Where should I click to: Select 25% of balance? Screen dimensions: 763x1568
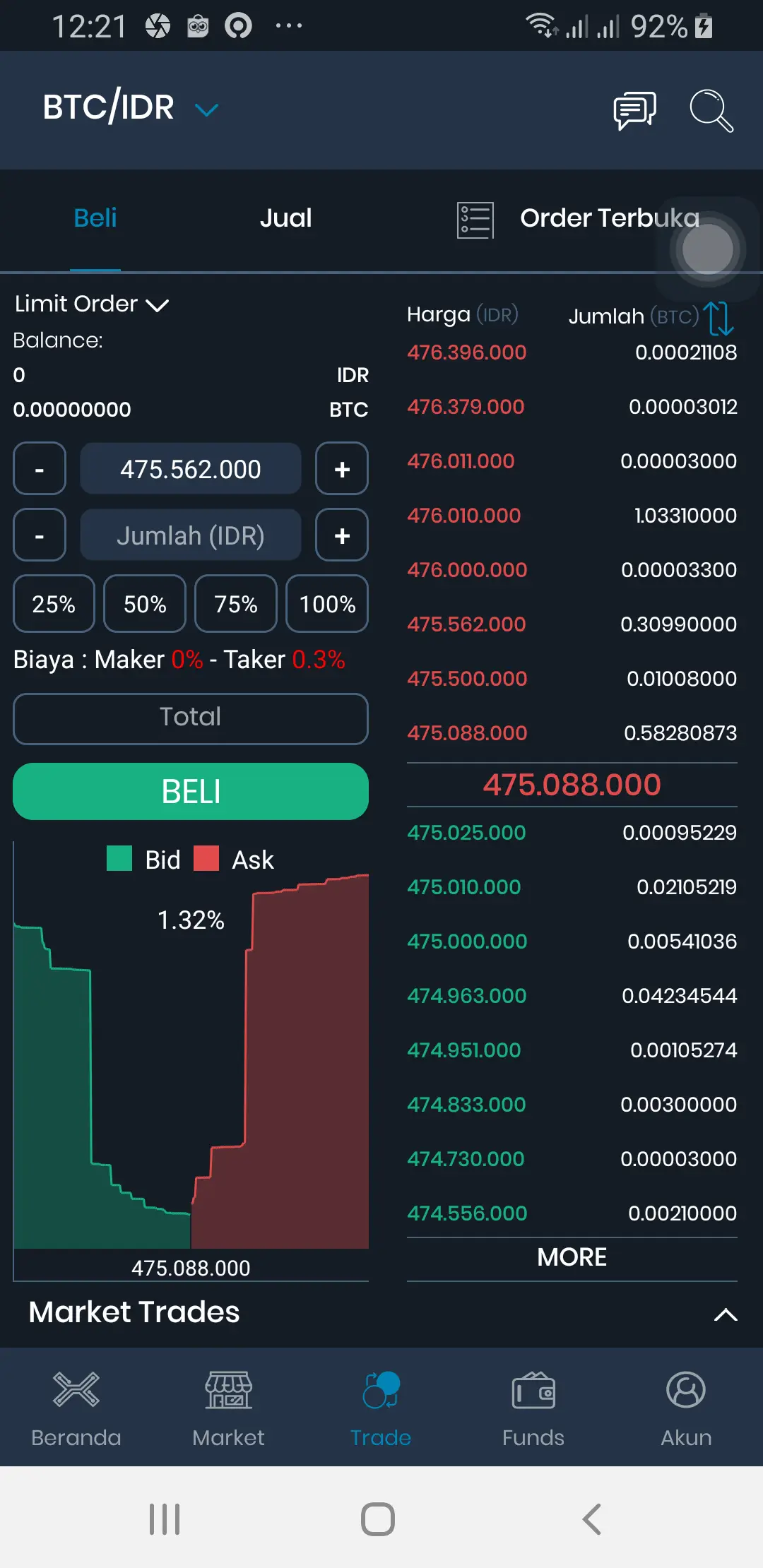(54, 604)
